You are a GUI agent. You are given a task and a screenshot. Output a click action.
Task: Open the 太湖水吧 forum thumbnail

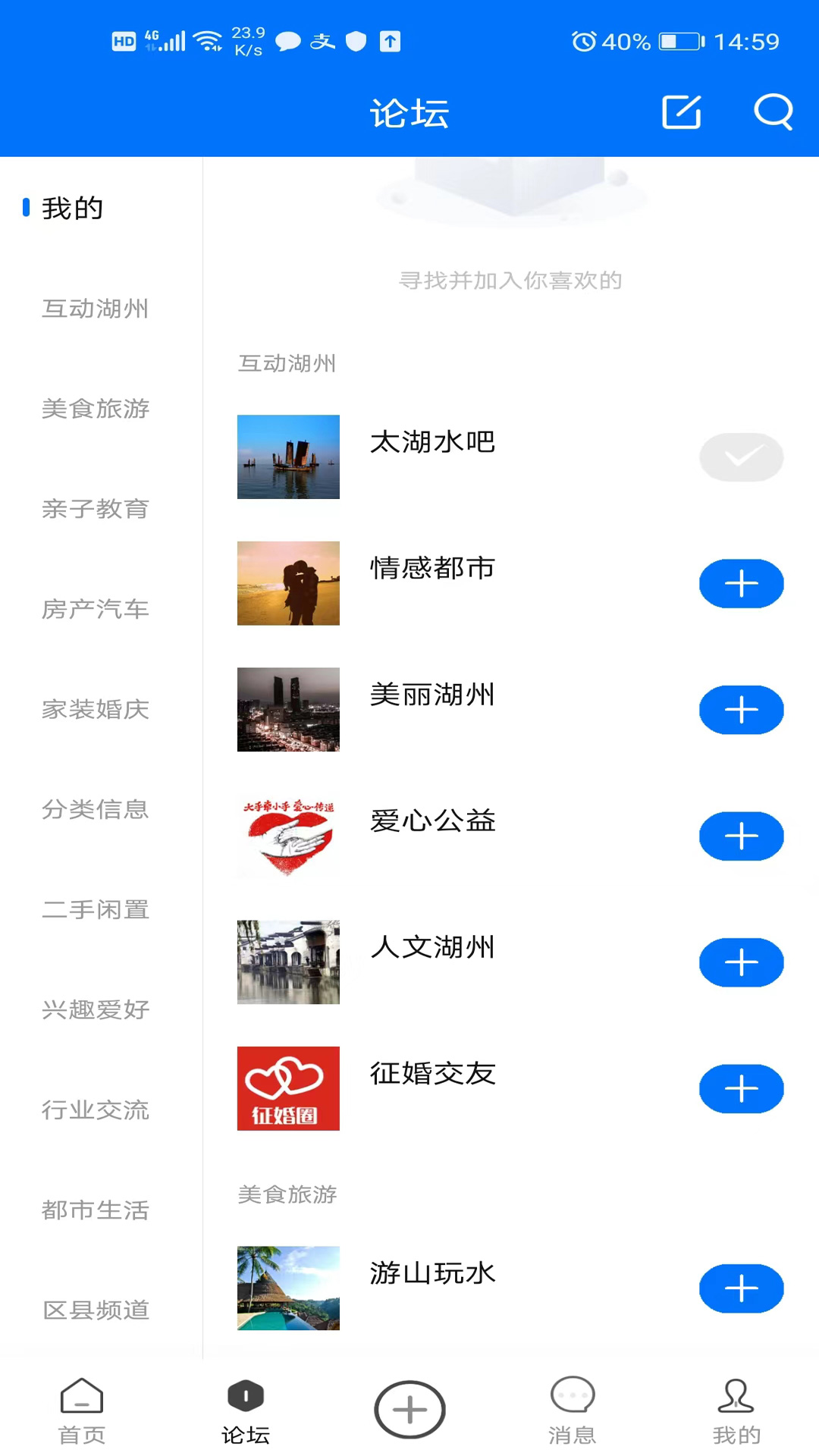(x=288, y=457)
